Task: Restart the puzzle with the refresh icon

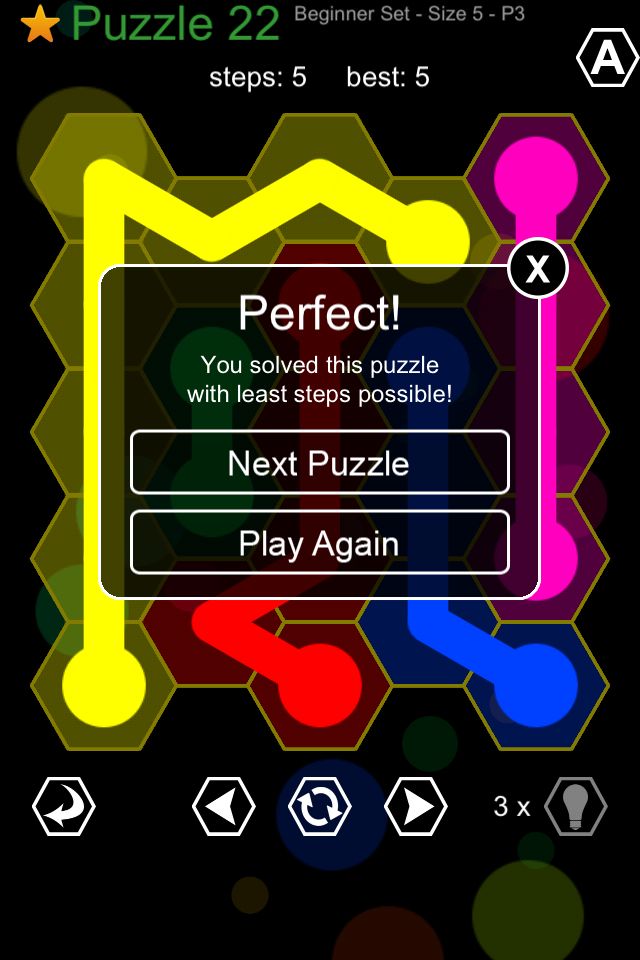Action: pos(320,806)
